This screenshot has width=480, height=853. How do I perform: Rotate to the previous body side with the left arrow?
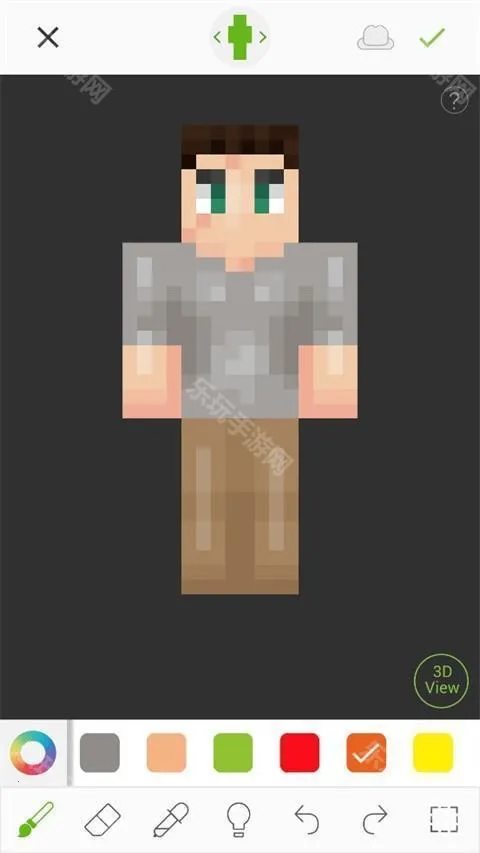217,37
